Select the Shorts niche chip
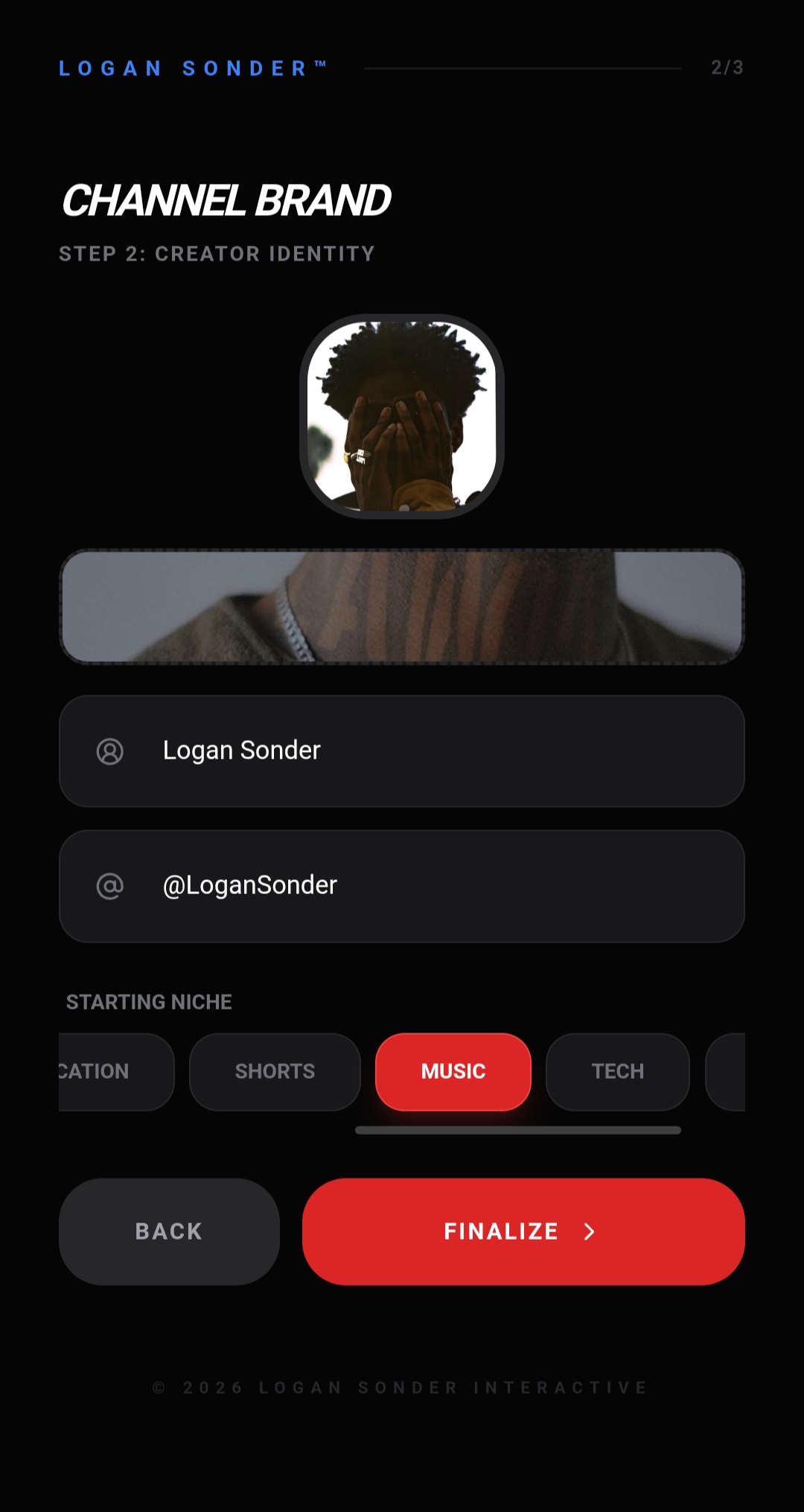The height and width of the screenshot is (1512, 804). tap(275, 1071)
